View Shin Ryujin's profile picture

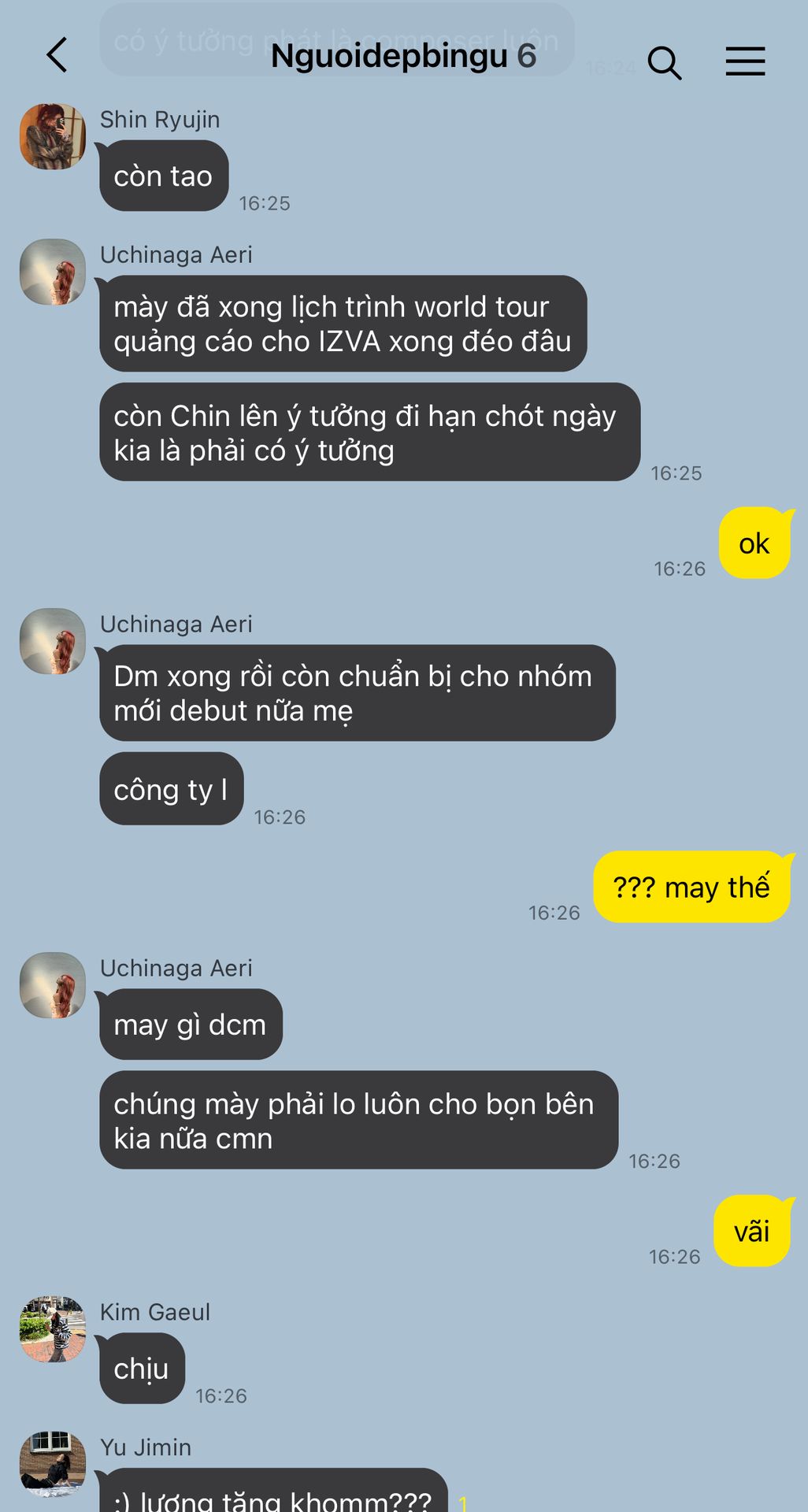[x=53, y=137]
